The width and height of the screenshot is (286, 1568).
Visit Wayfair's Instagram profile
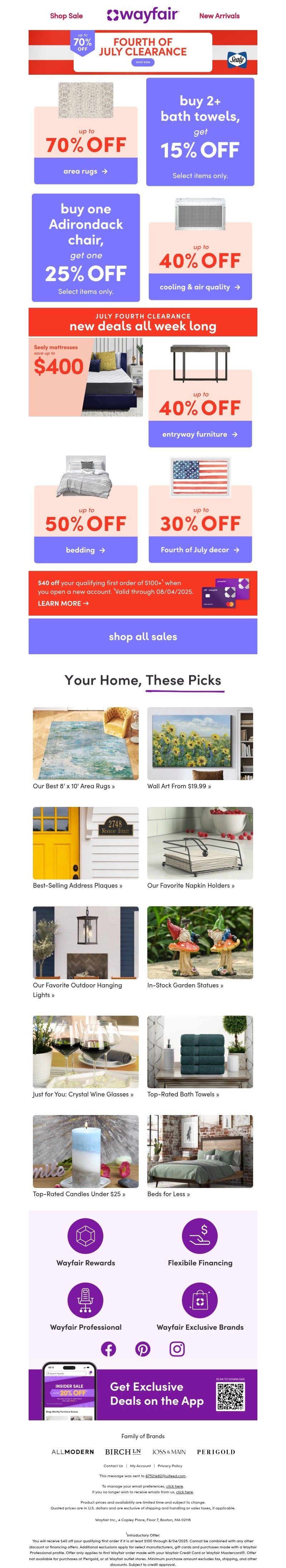coord(177,1349)
